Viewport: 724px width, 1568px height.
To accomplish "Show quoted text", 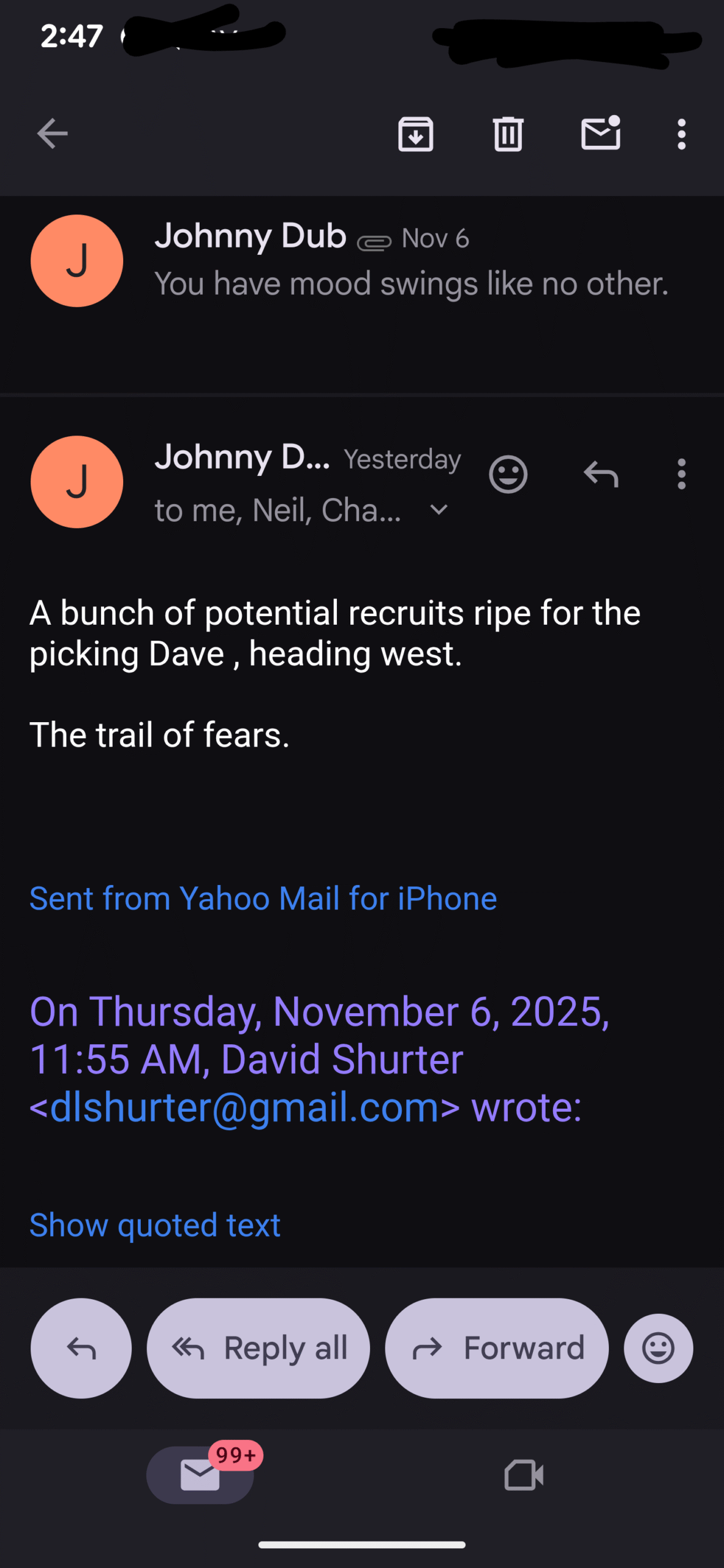I will tap(155, 1225).
